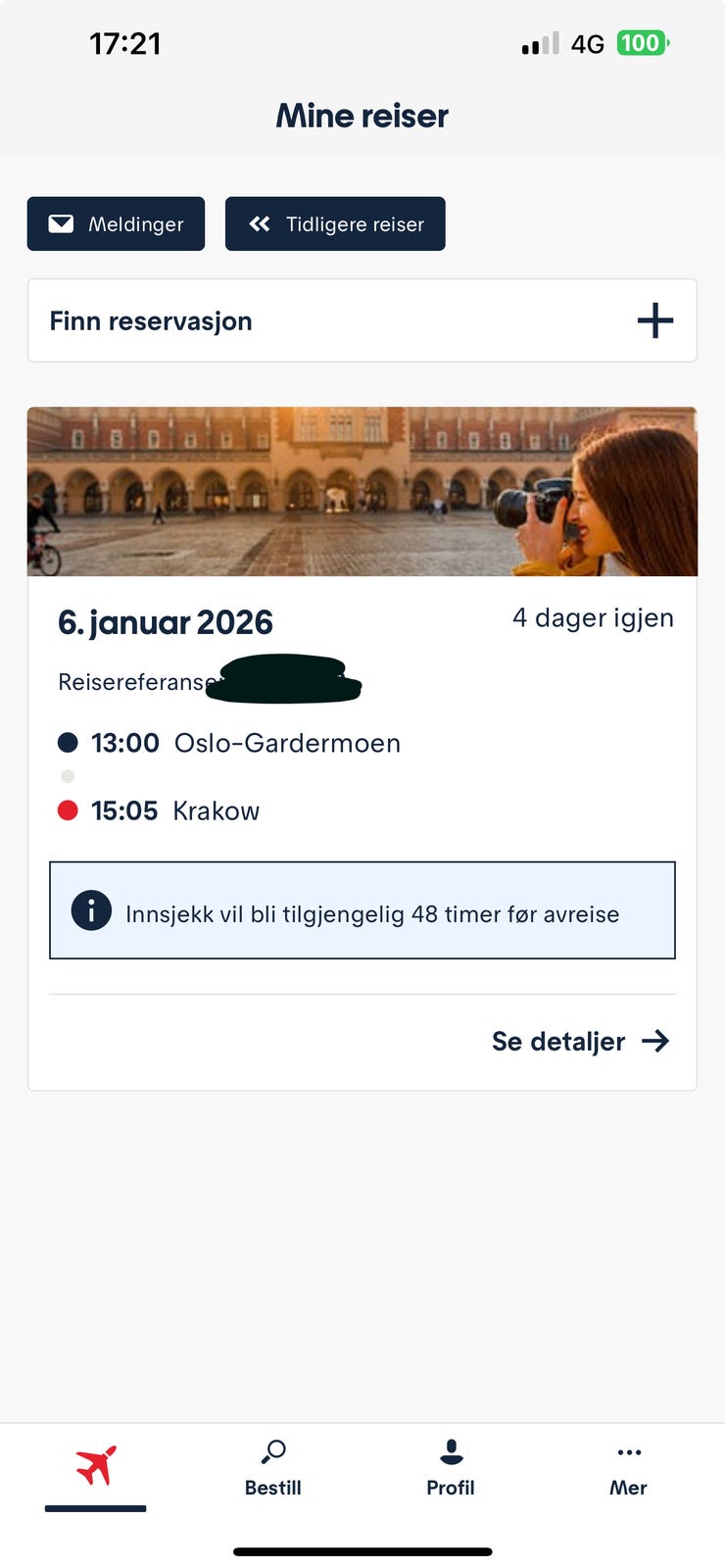Open Meldinger
The width and height of the screenshot is (725, 1568).
click(x=116, y=223)
